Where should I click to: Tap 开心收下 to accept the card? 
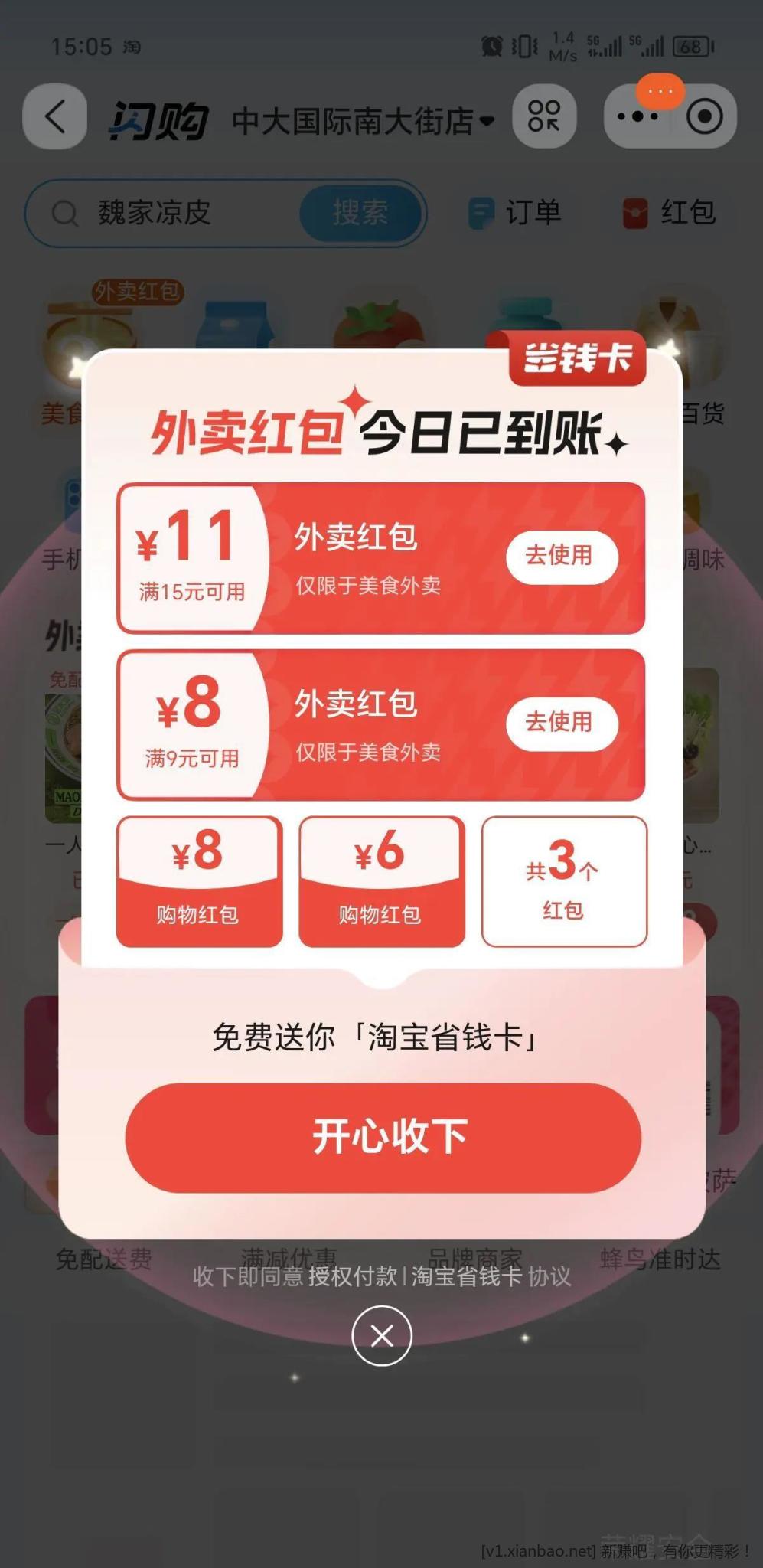[x=383, y=1137]
